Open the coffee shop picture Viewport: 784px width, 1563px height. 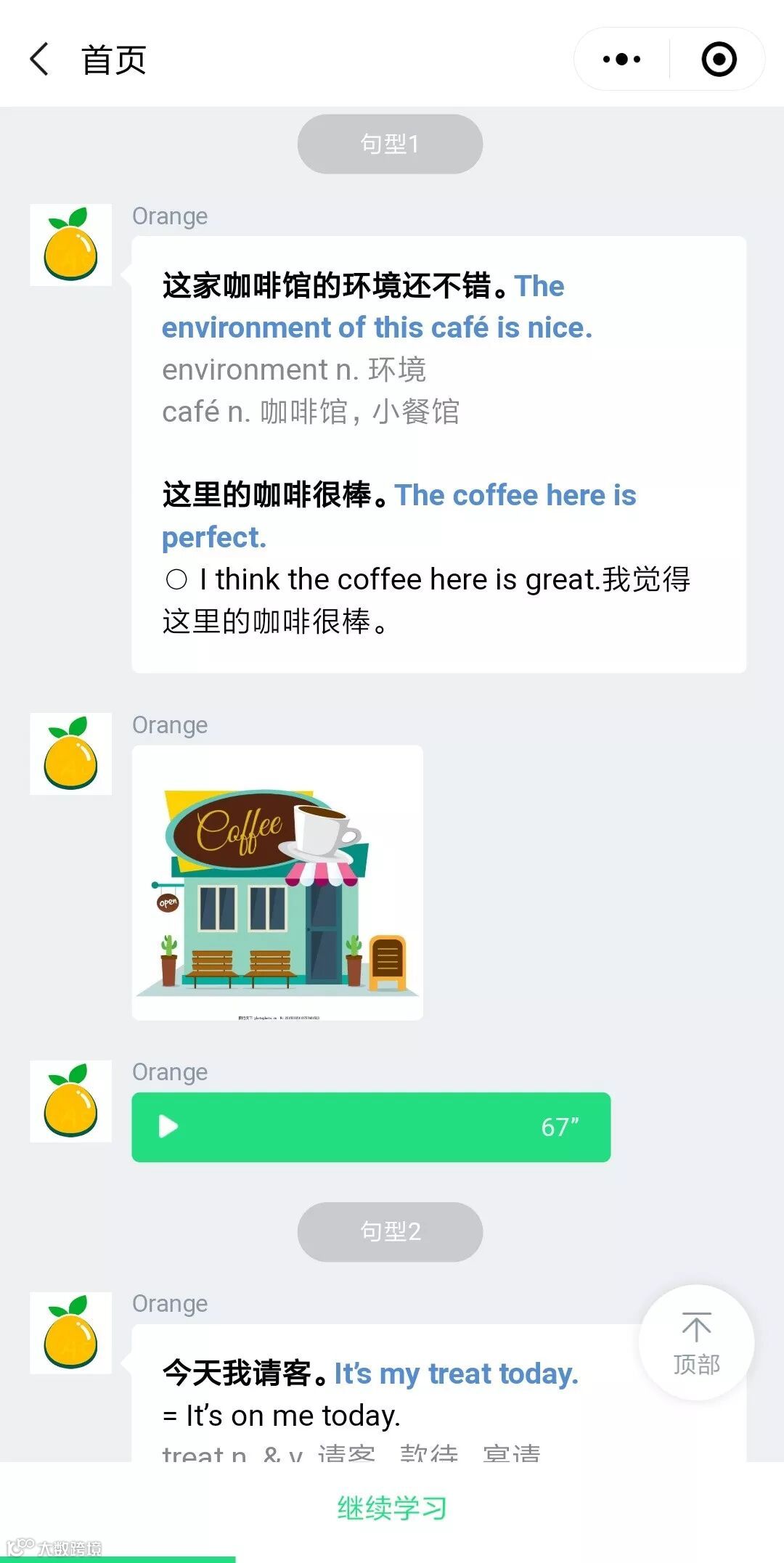tap(277, 882)
